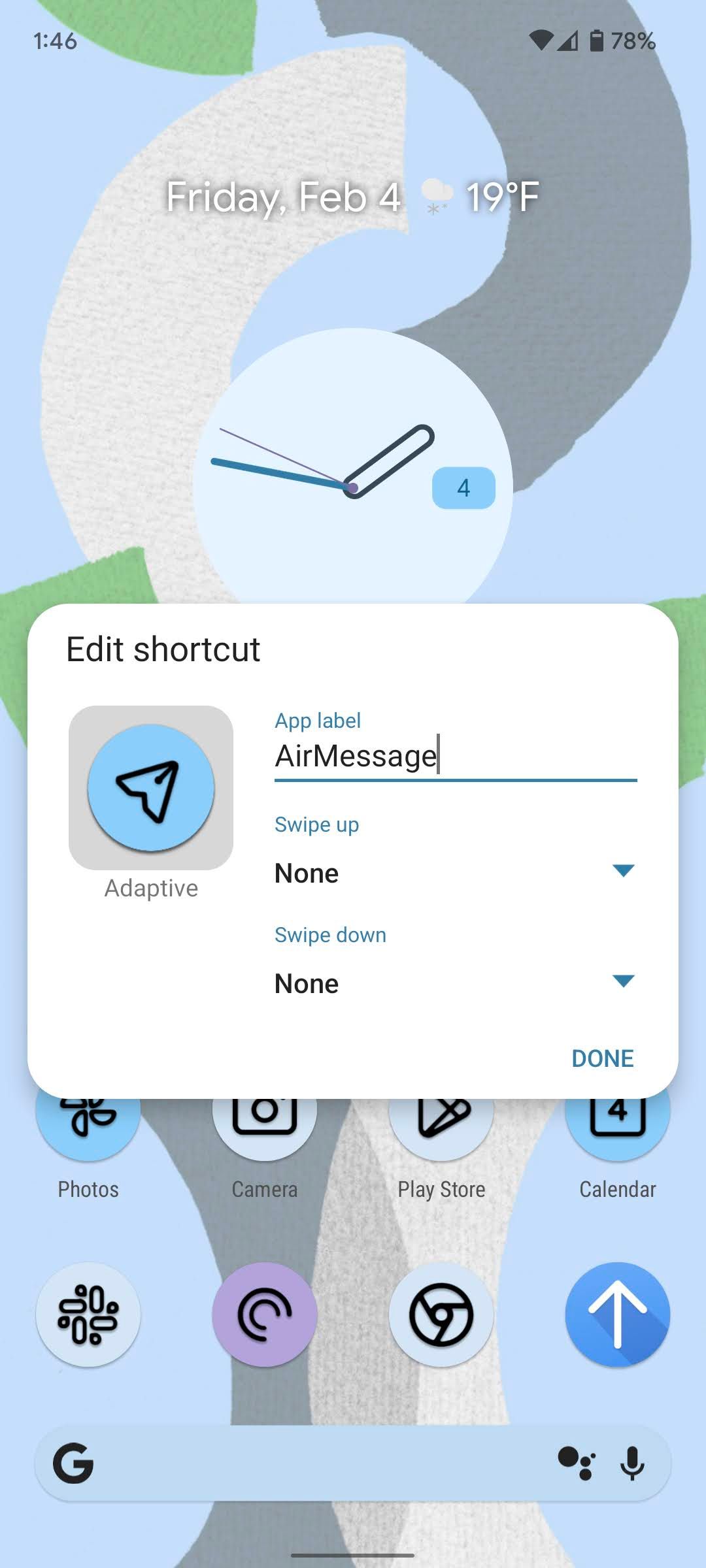Open the blue up-arrow app icon
The image size is (706, 1568).
618,1315
